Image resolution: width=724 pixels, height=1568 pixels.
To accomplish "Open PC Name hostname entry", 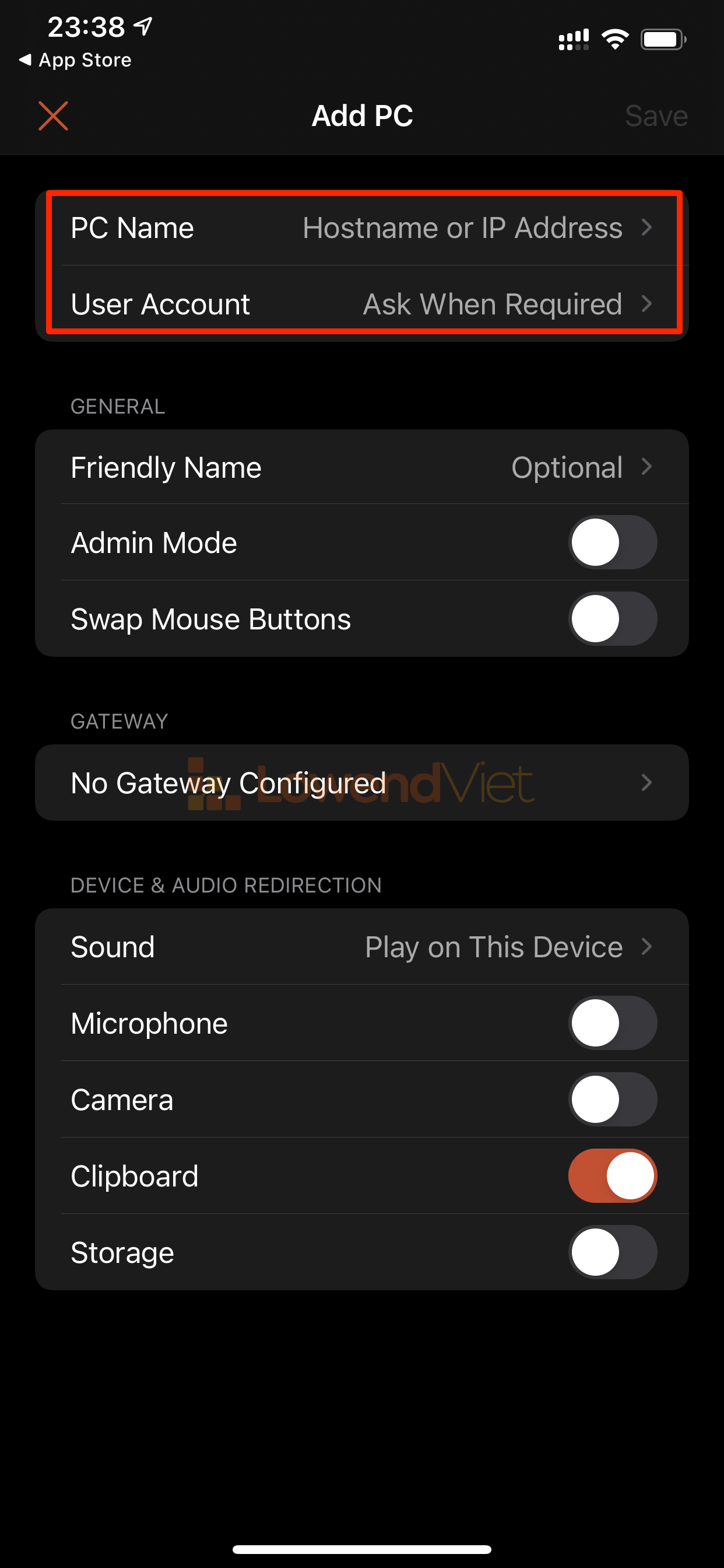I will [361, 228].
